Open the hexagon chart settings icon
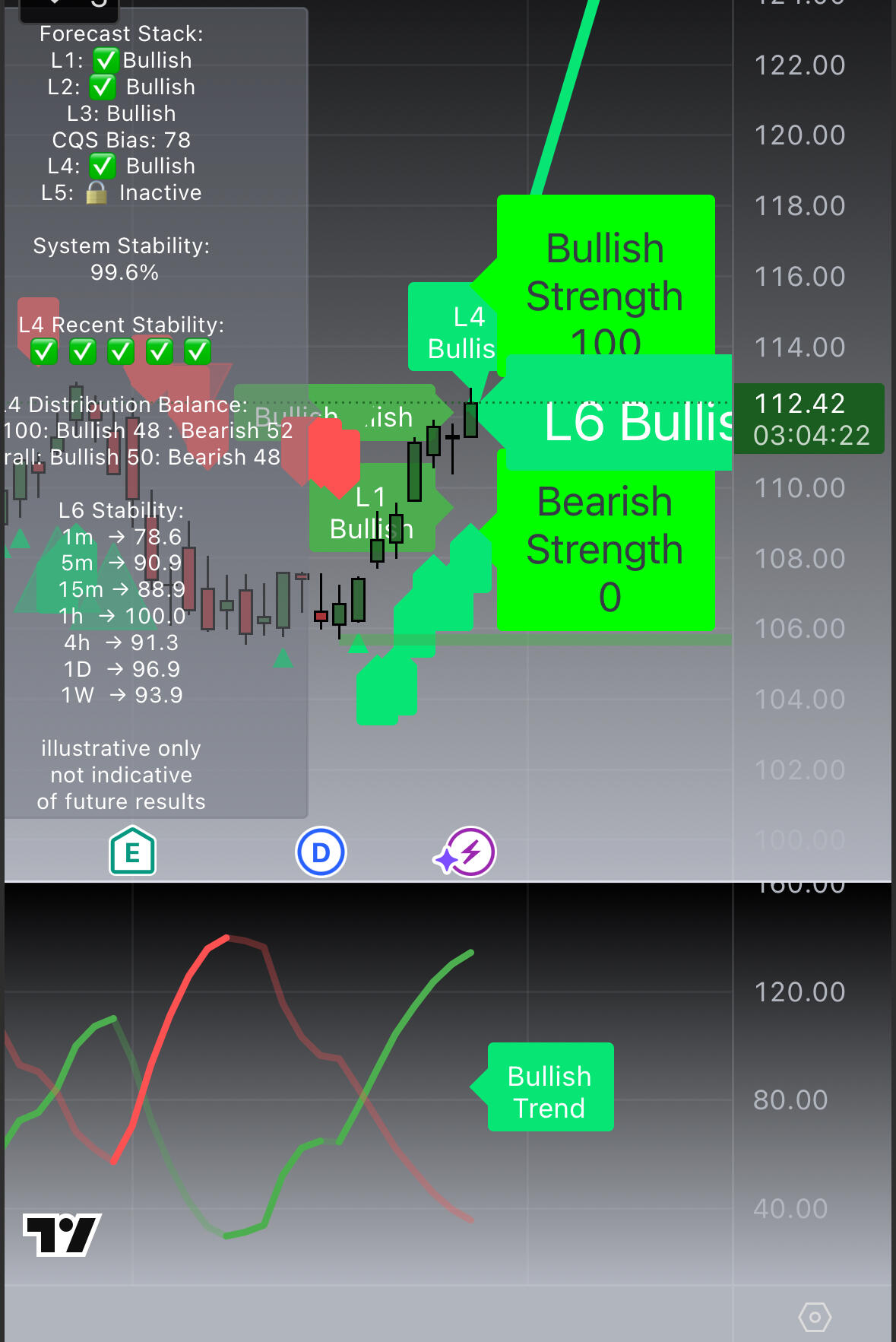The height and width of the screenshot is (1342, 896). tap(815, 1316)
